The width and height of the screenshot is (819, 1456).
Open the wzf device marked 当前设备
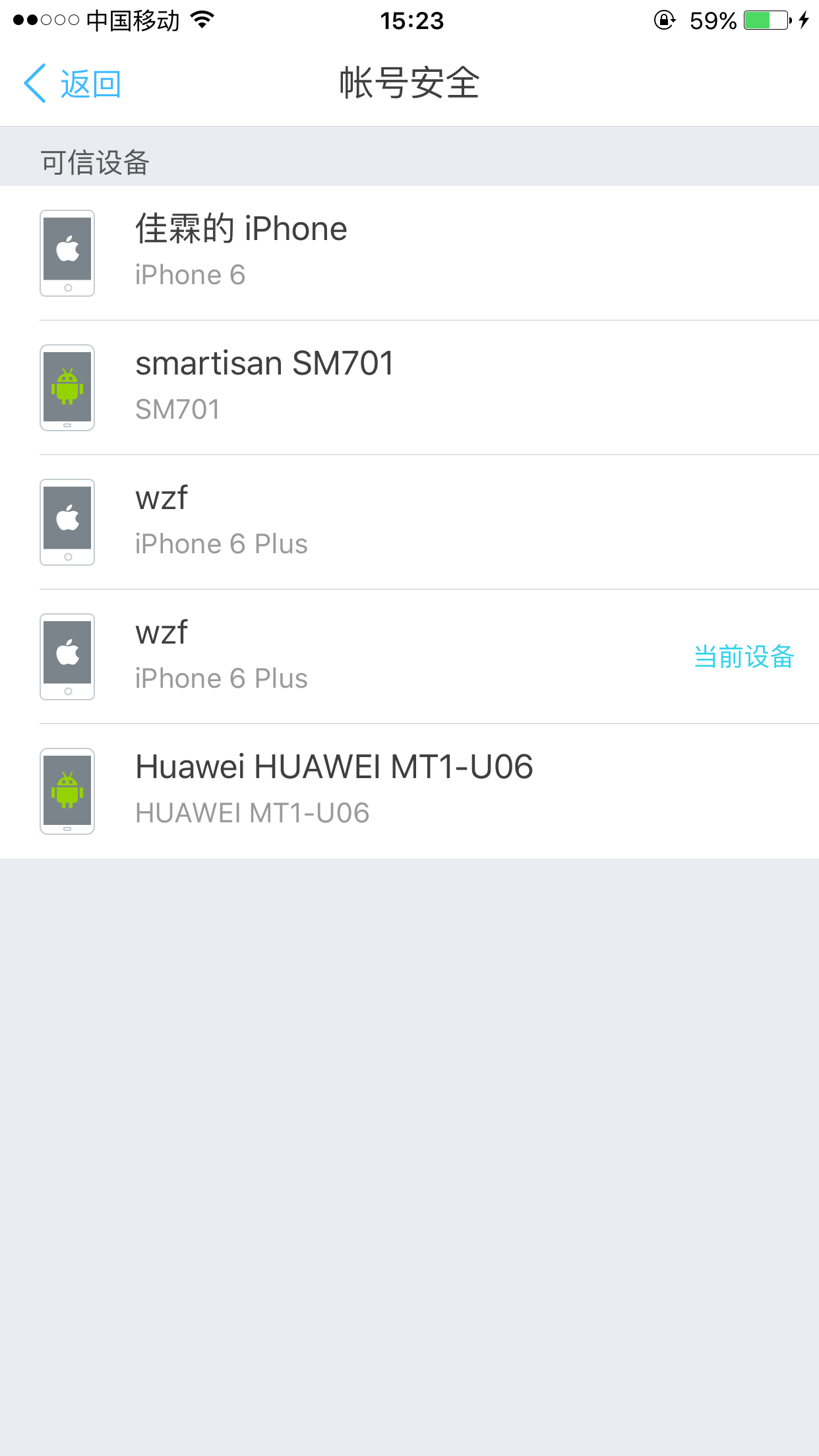coord(409,657)
